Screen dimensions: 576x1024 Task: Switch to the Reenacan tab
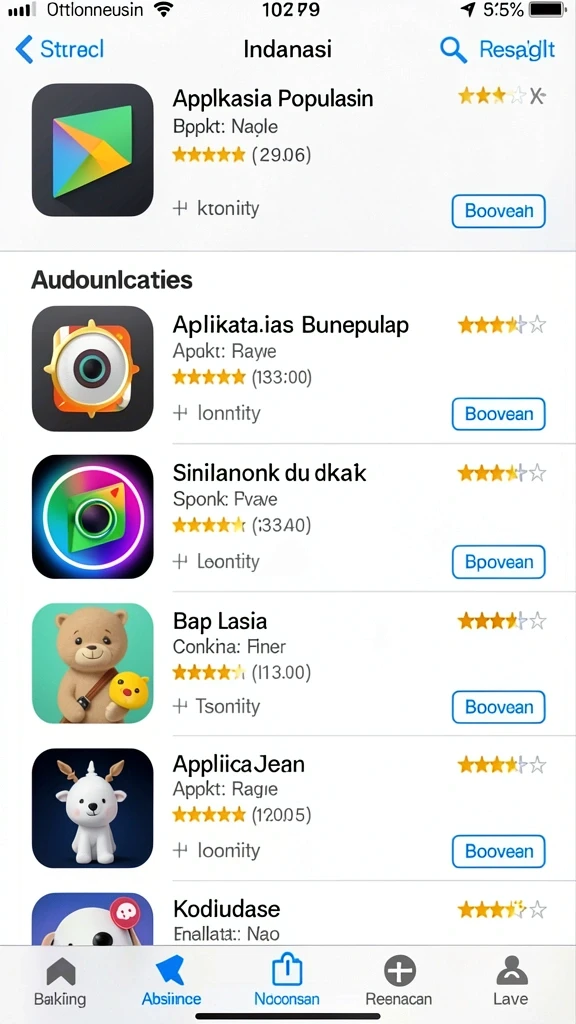[x=399, y=982]
